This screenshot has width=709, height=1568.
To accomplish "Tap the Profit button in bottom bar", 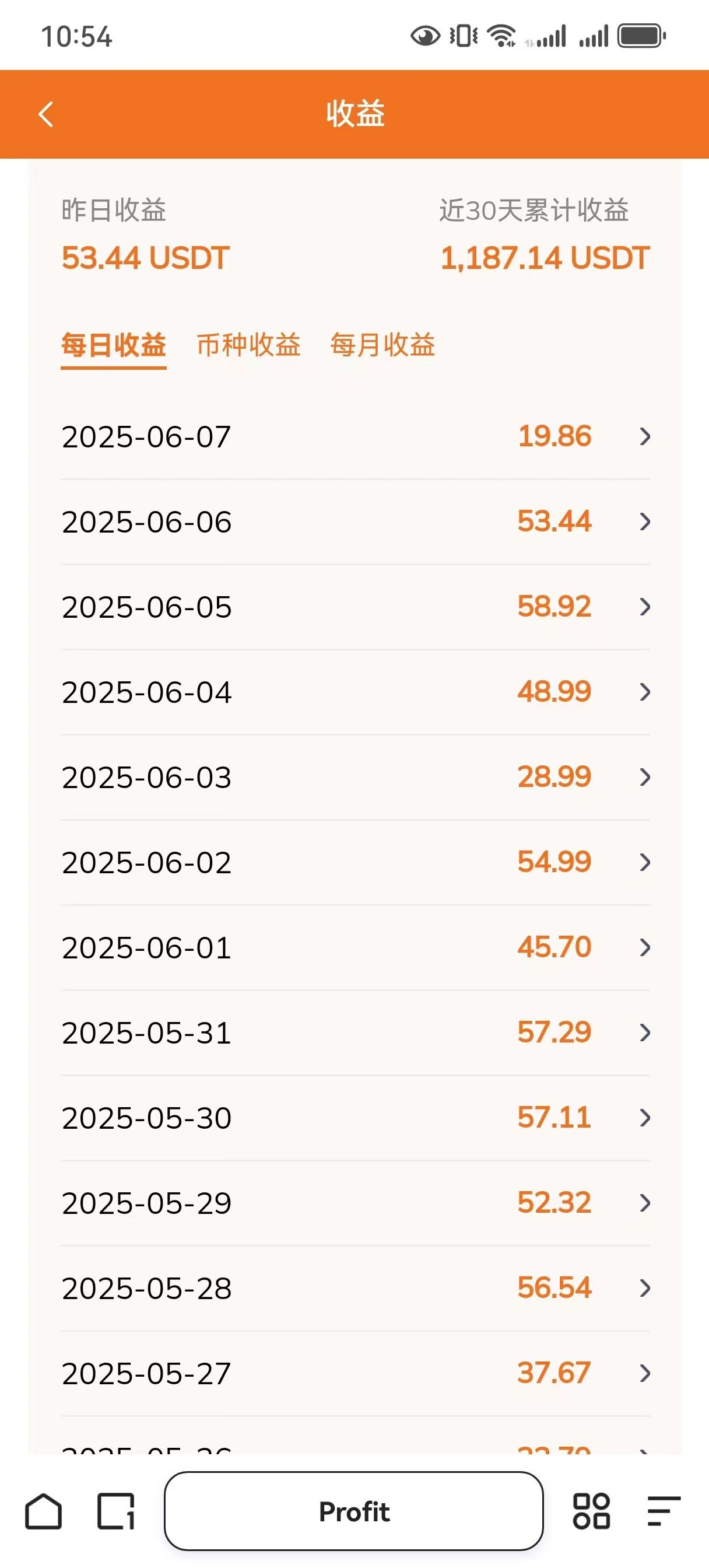I will (x=353, y=1511).
